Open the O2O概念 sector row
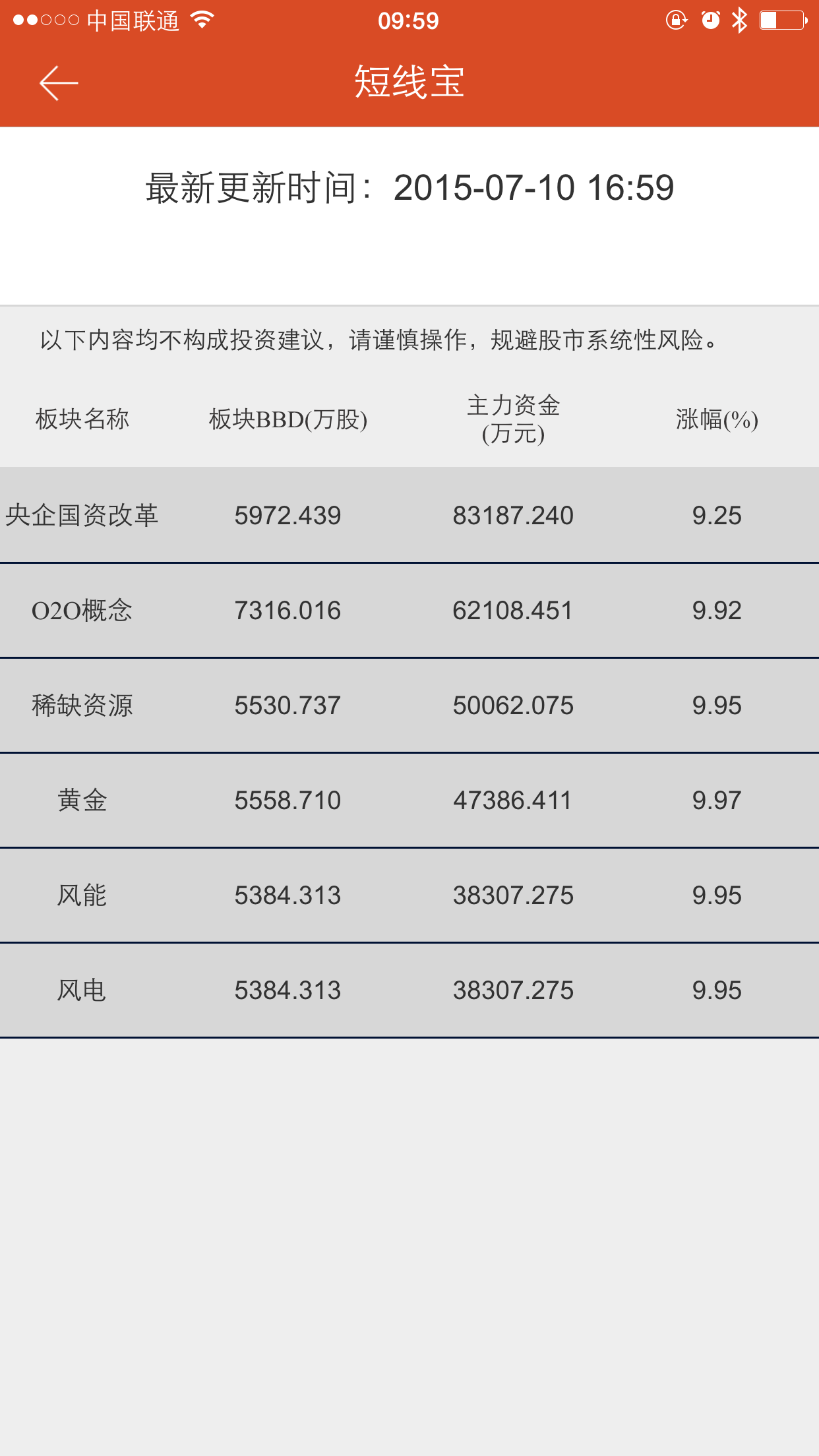819x1456 pixels. tap(409, 611)
